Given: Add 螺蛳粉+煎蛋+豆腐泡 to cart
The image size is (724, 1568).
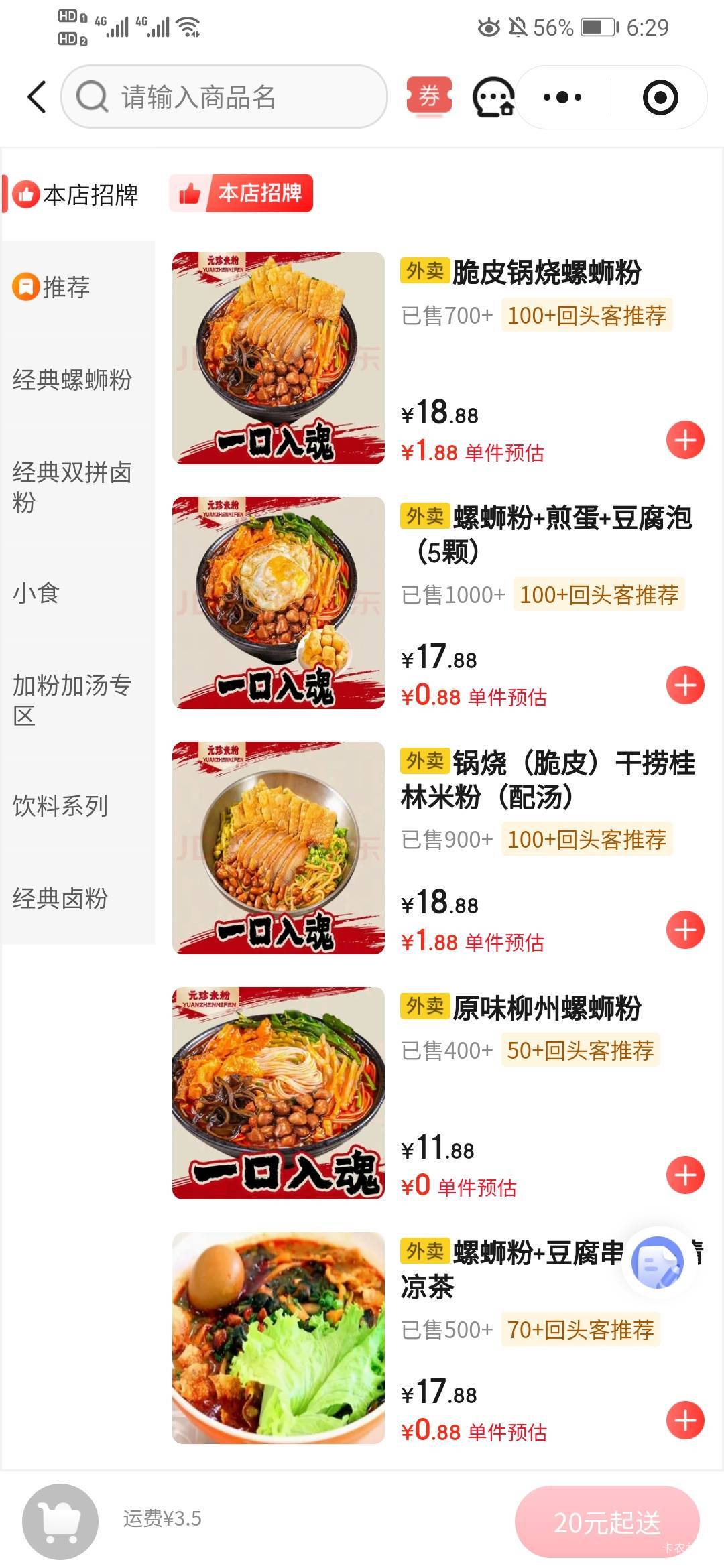Looking at the screenshot, I should tap(685, 685).
